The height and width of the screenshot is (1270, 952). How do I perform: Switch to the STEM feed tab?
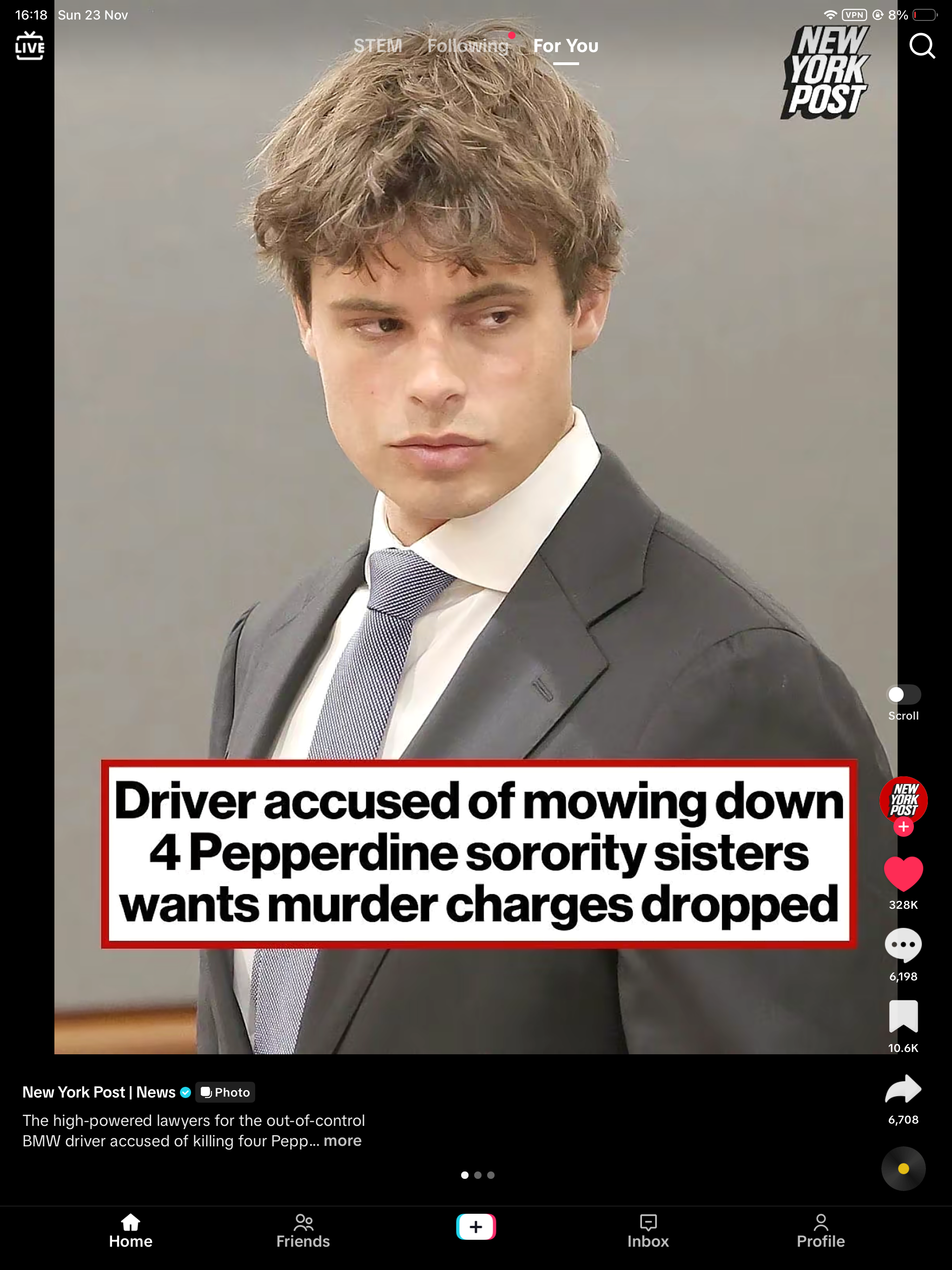(x=377, y=46)
